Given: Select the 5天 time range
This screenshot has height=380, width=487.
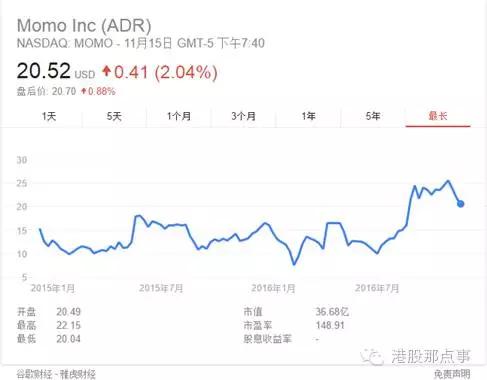Looking at the screenshot, I should click(114, 116).
